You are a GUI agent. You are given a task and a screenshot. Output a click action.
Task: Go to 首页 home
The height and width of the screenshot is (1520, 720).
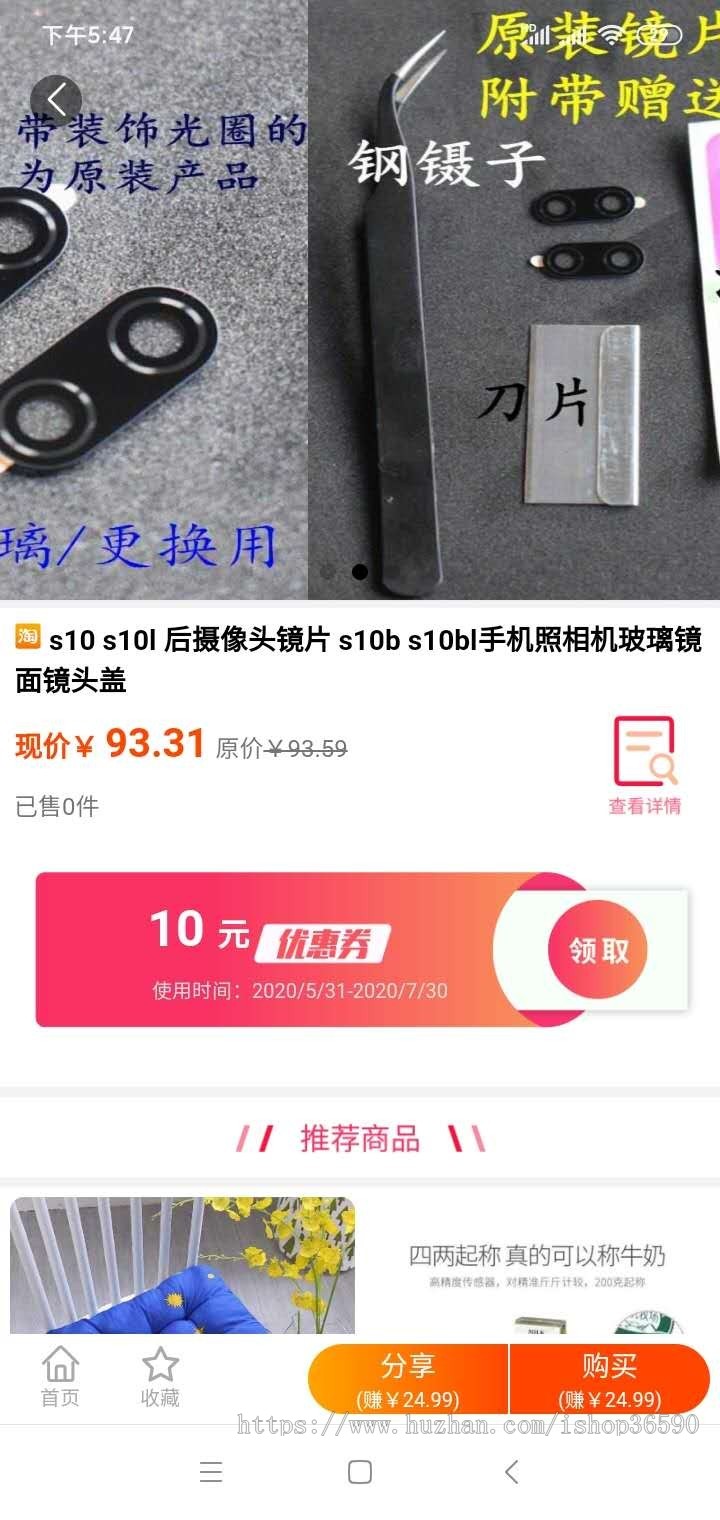point(60,1377)
